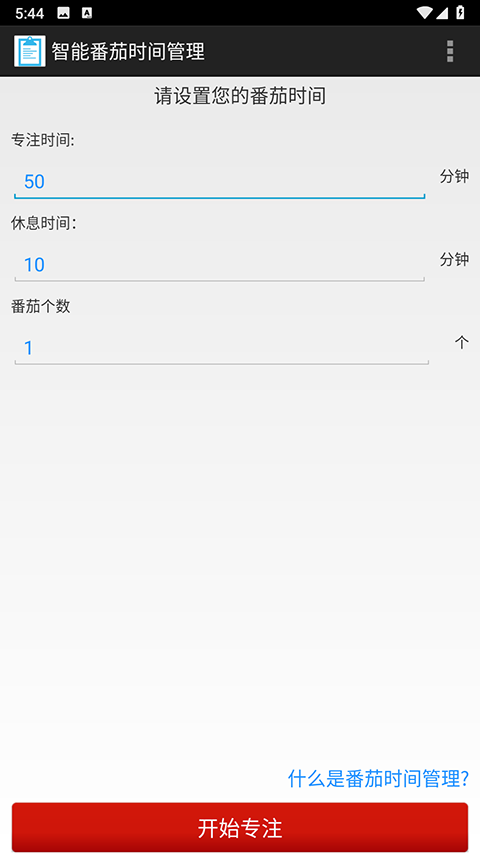Open the 什么是番茄时间管理 link

coord(378,778)
